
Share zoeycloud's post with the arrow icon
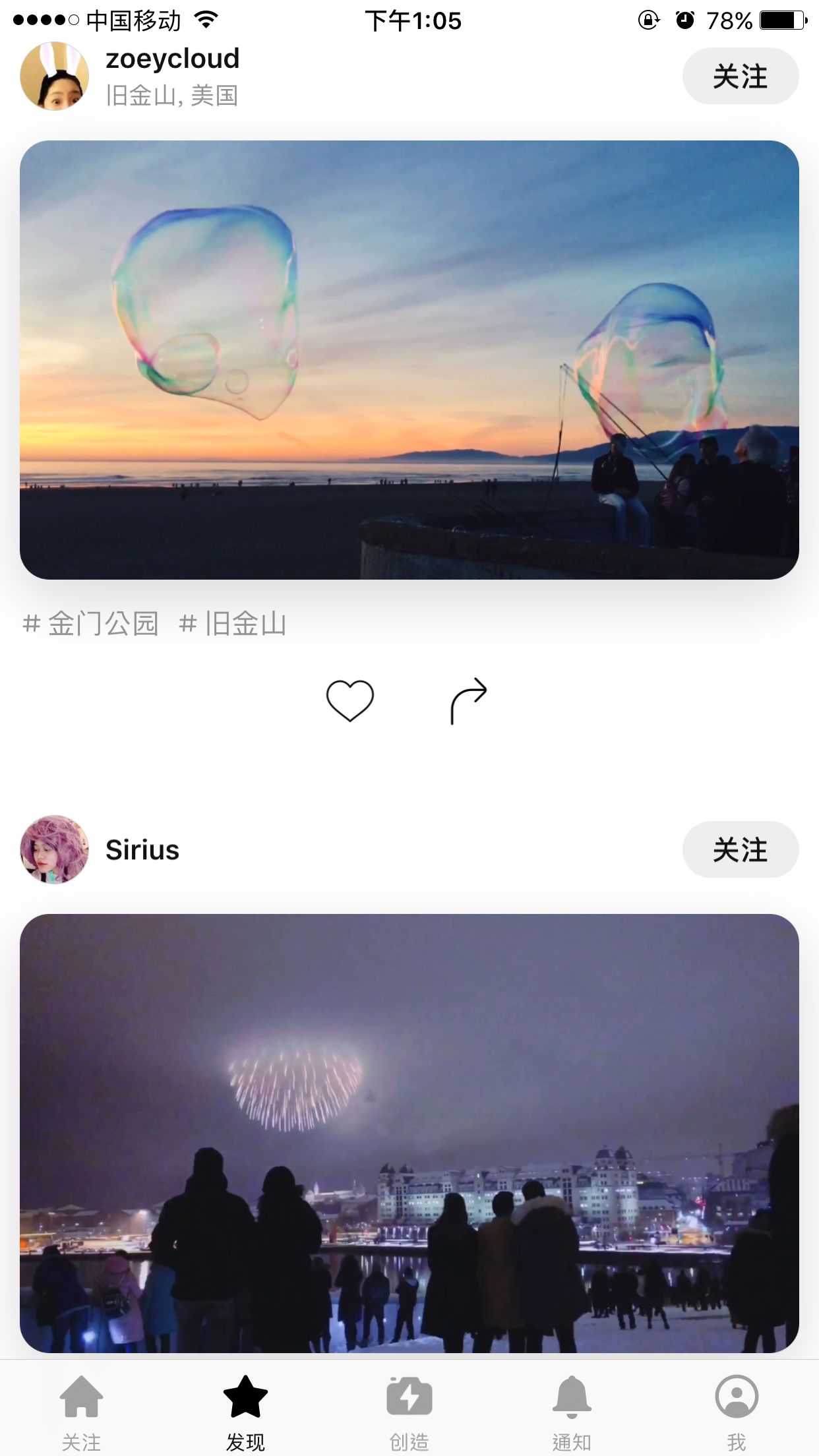(468, 700)
